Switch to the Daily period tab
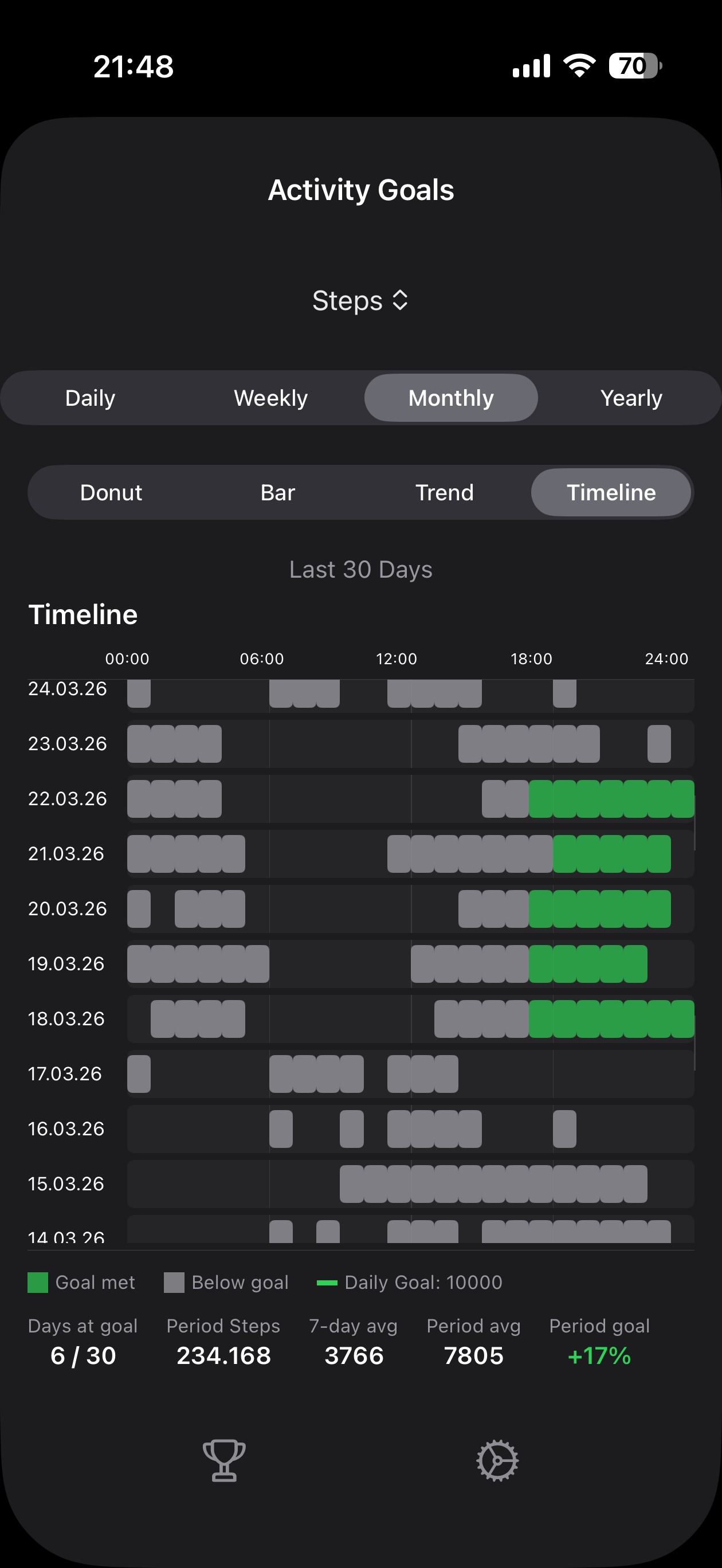 (x=89, y=398)
